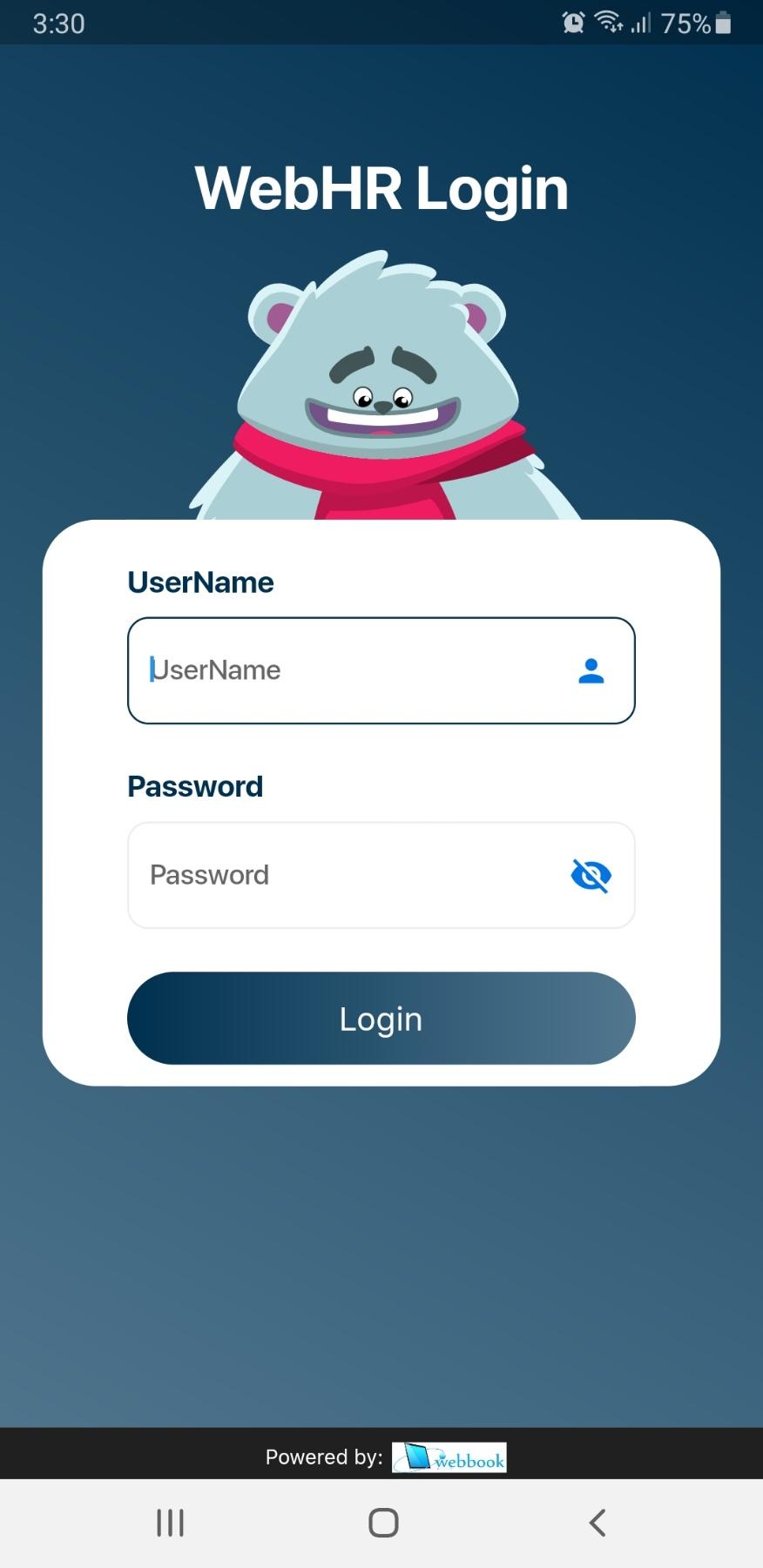Toggle password visibility eye icon
763x1568 pixels.
pyautogui.click(x=591, y=875)
